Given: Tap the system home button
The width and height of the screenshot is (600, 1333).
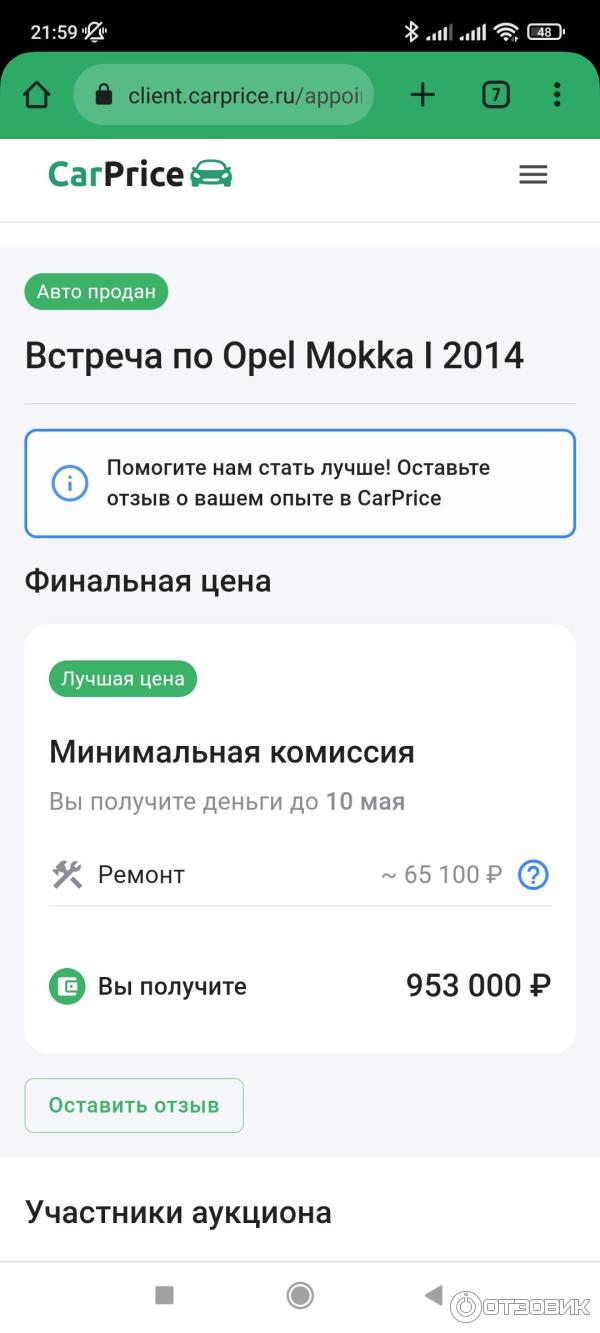Looking at the screenshot, I should pyautogui.click(x=300, y=1296).
